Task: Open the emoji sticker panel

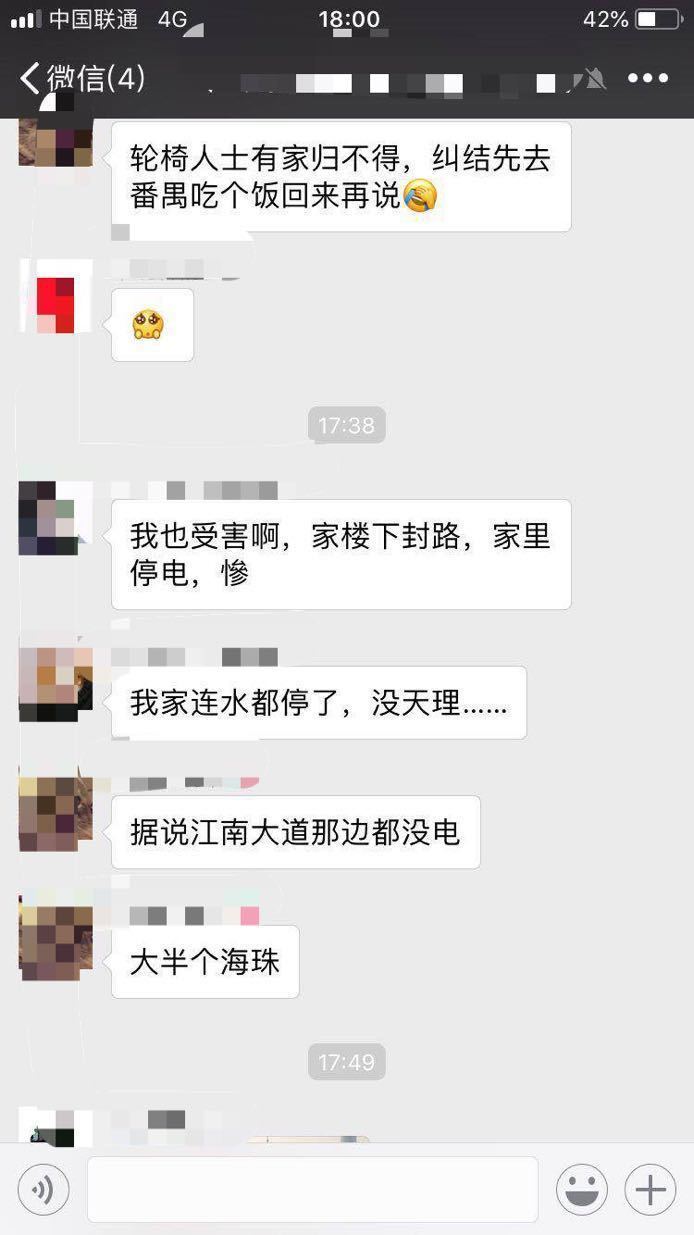Action: [581, 1190]
